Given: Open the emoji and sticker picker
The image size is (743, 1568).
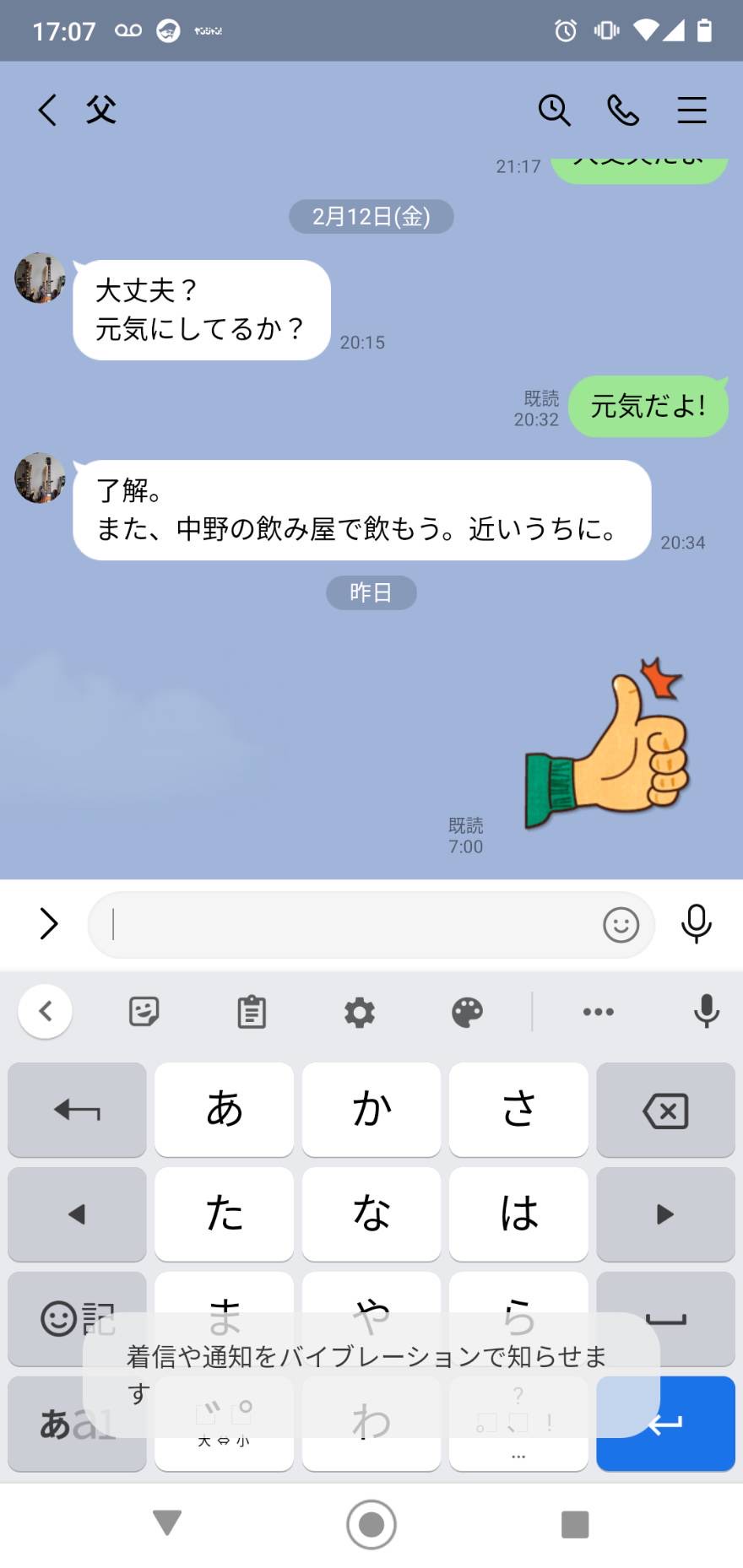Looking at the screenshot, I should point(621,925).
